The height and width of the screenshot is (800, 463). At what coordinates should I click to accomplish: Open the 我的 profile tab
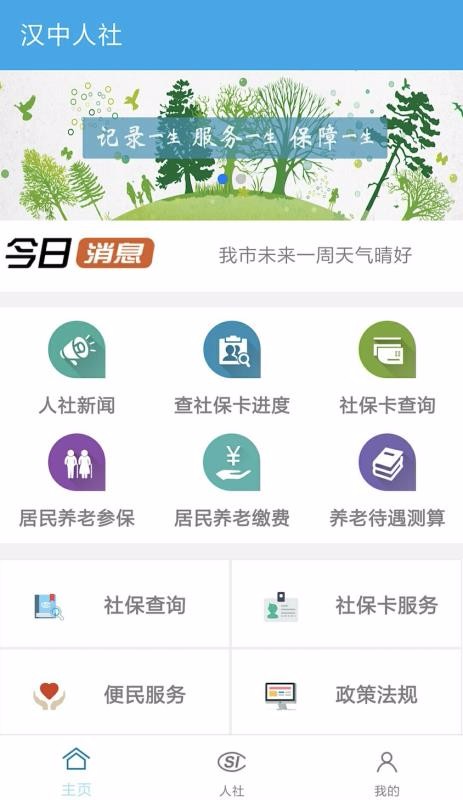coord(386,770)
